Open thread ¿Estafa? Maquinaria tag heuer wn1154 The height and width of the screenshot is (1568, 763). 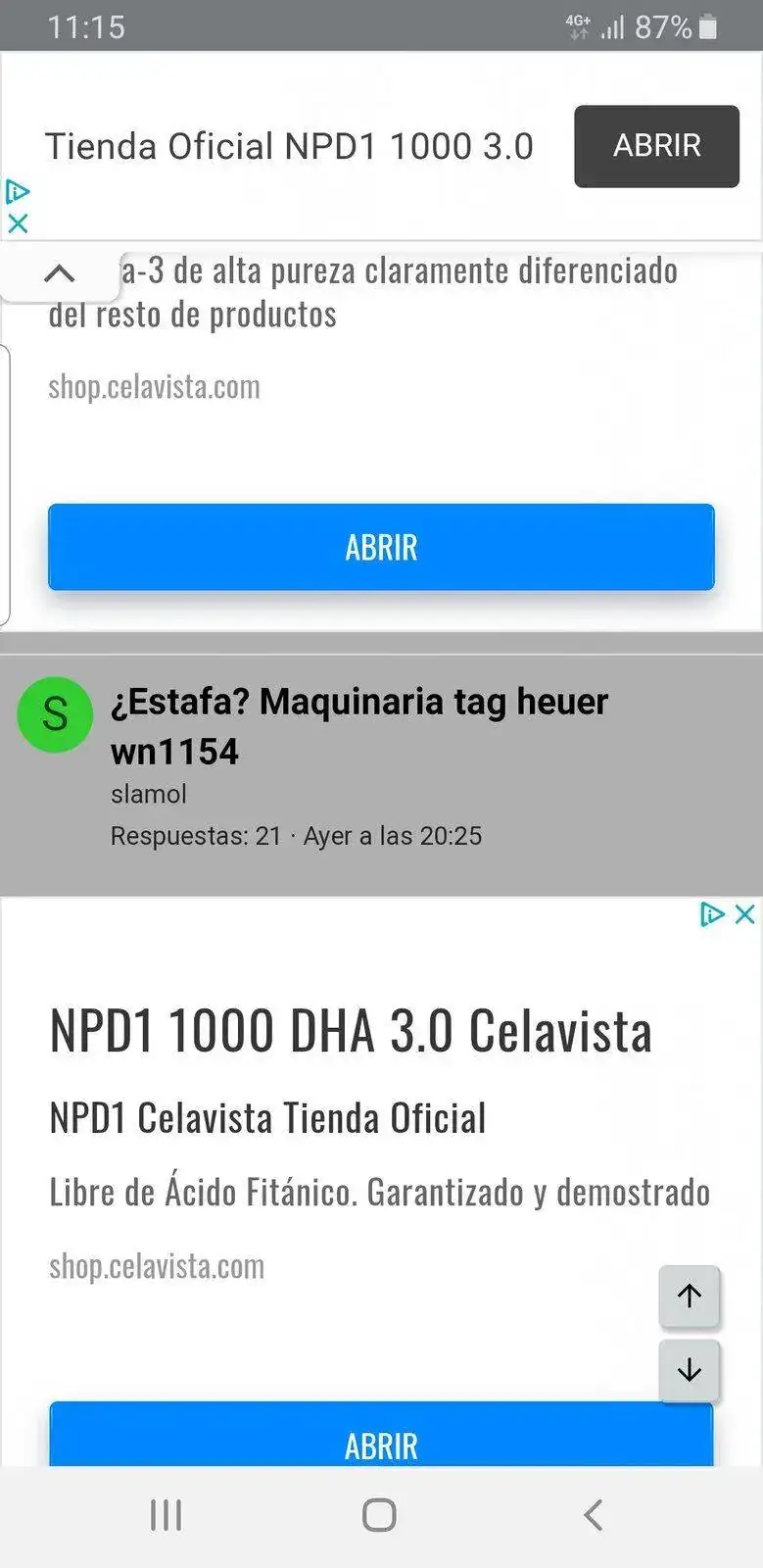click(x=359, y=726)
